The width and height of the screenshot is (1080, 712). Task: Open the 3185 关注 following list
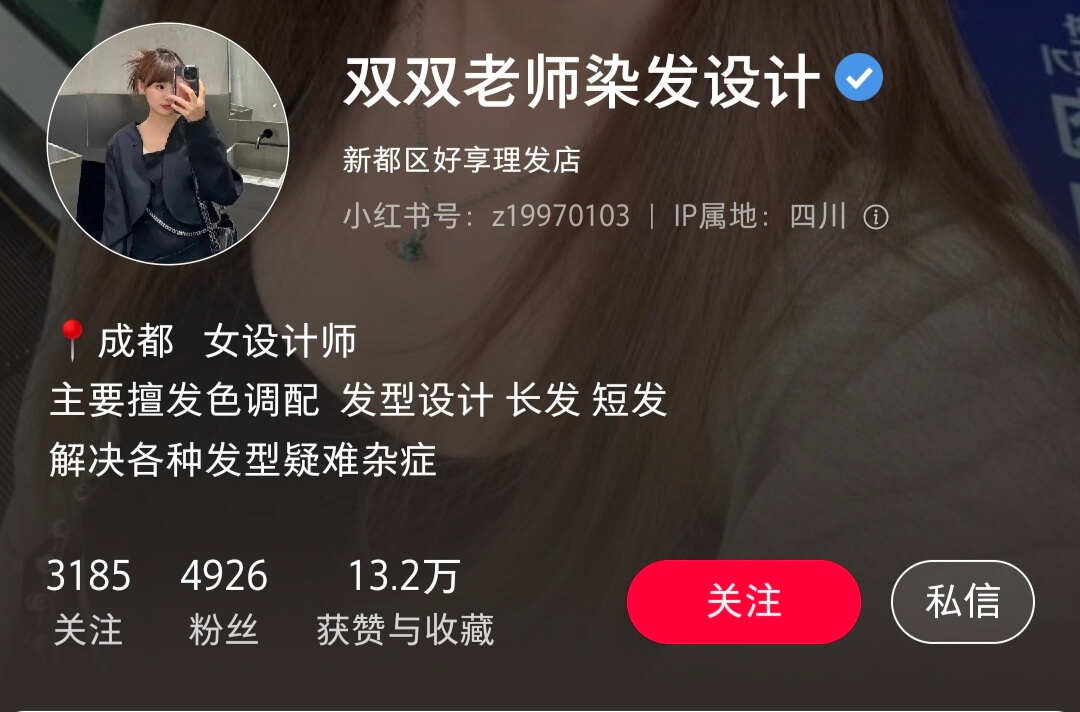(x=88, y=602)
